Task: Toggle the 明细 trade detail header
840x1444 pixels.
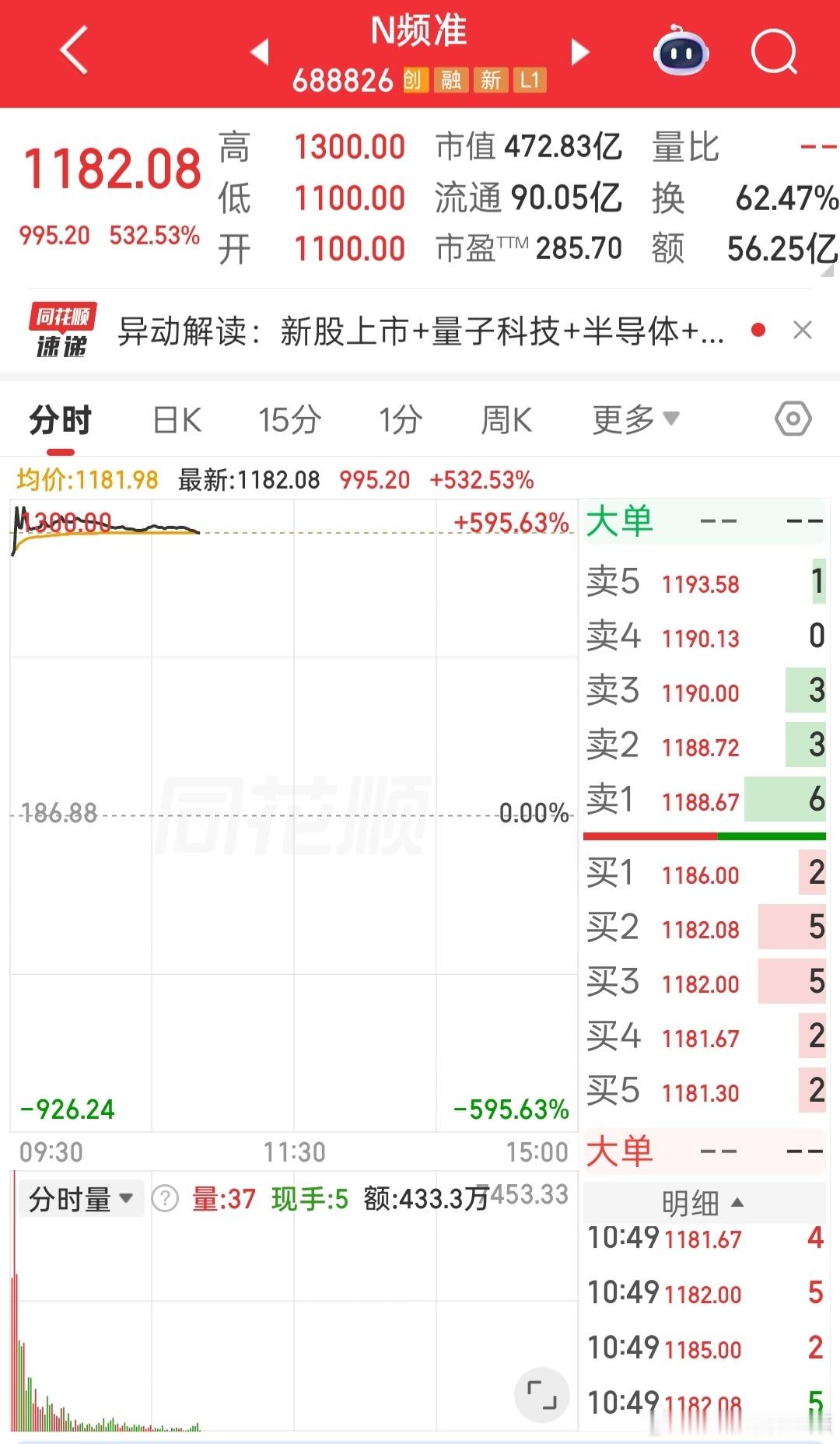Action: coord(704,1203)
